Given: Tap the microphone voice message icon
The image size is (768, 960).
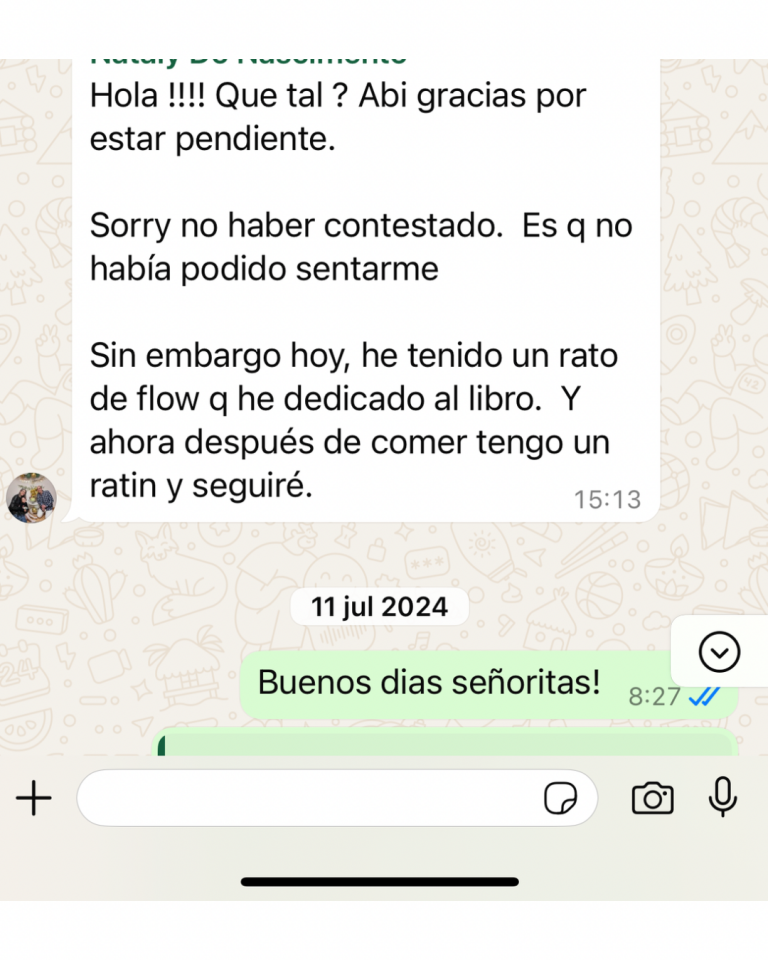Looking at the screenshot, I should tap(722, 798).
